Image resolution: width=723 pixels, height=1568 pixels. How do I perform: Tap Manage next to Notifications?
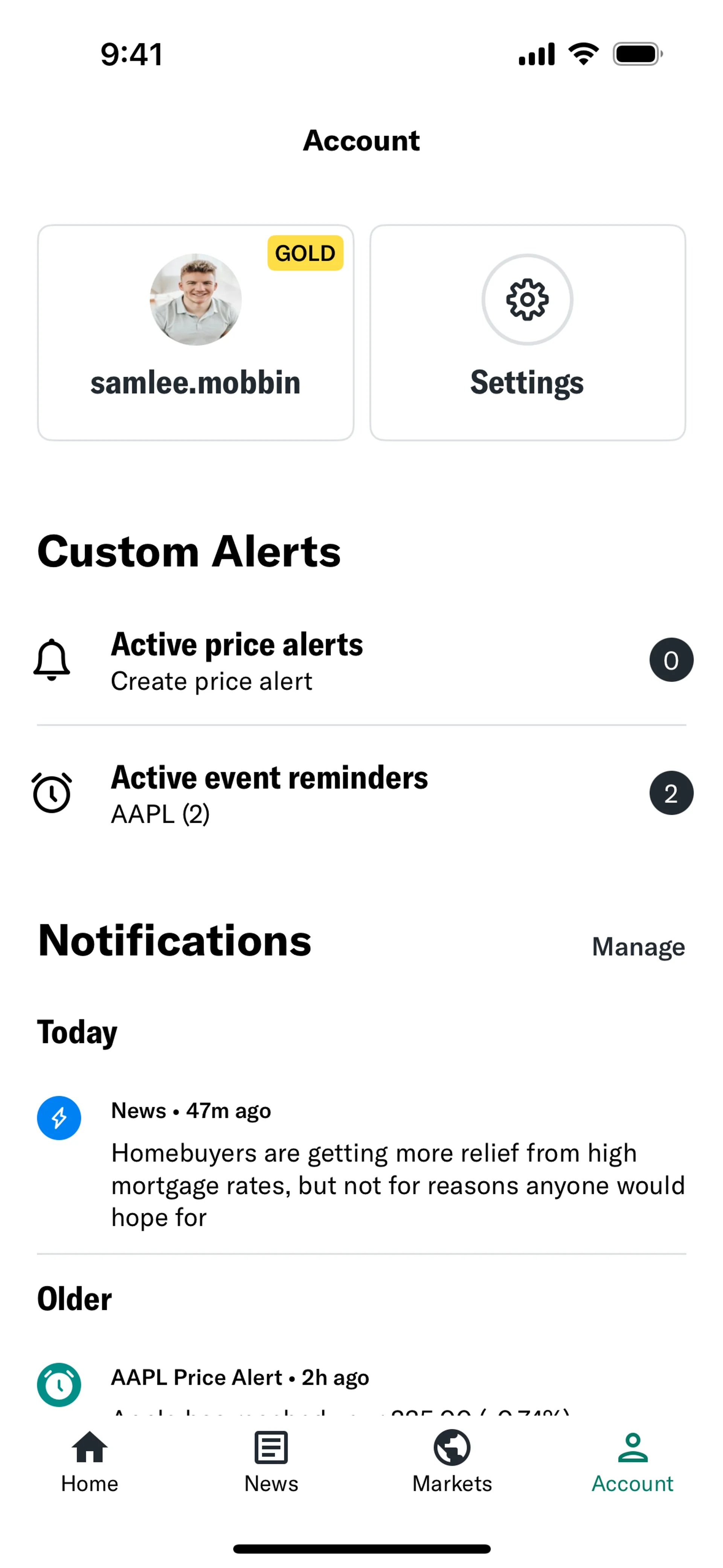coord(638,946)
